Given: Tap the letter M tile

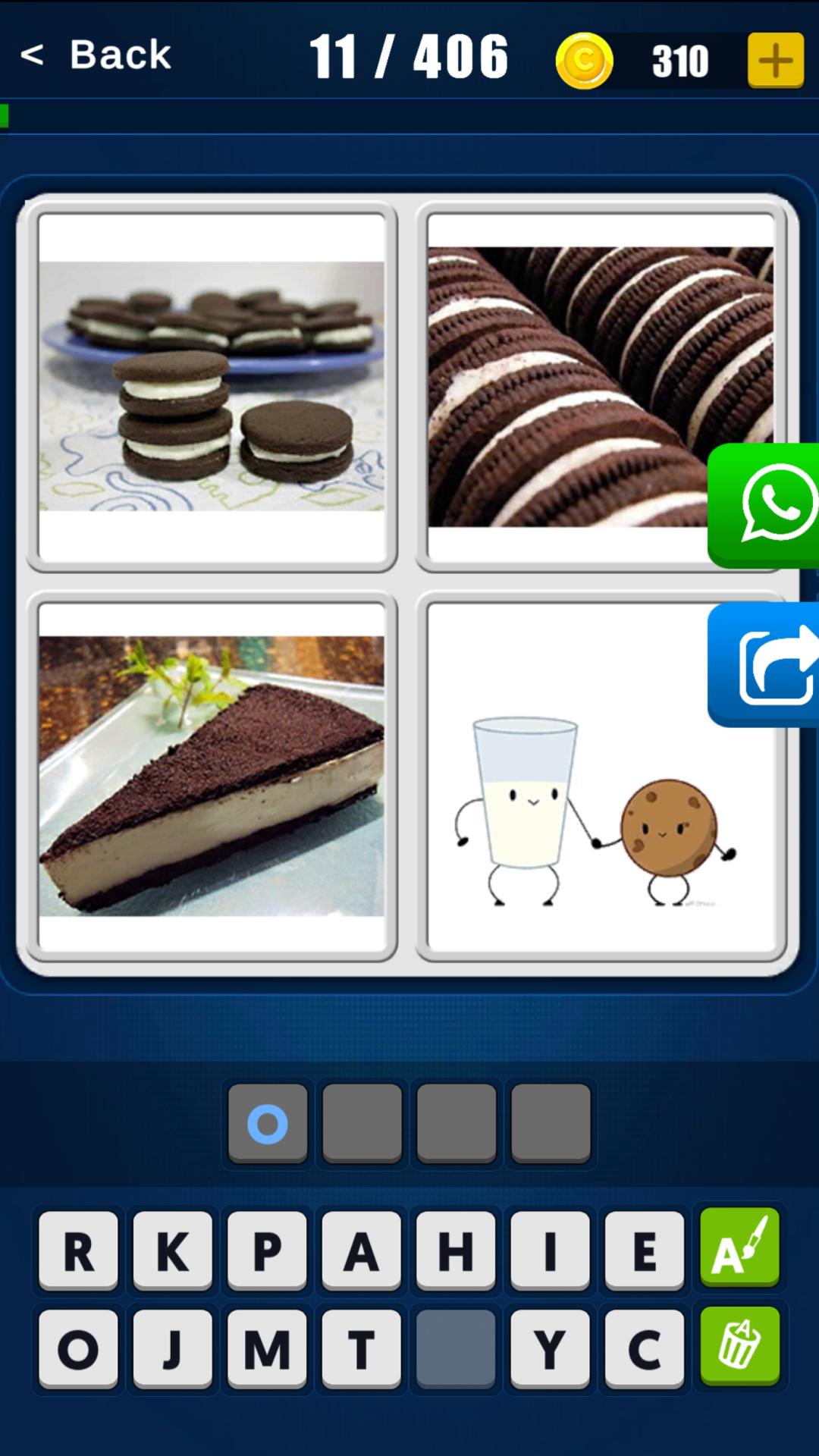Looking at the screenshot, I should (x=267, y=1349).
